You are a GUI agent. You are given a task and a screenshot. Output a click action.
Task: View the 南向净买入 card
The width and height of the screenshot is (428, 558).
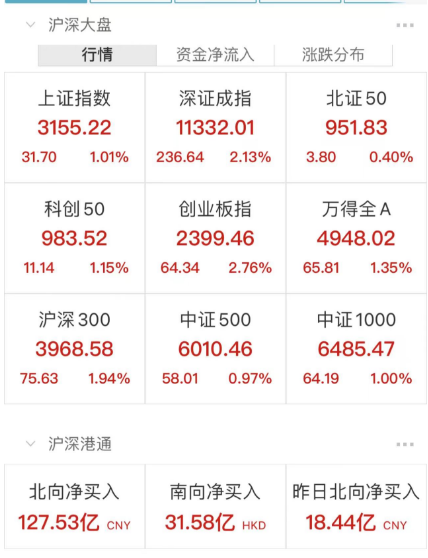point(215,506)
